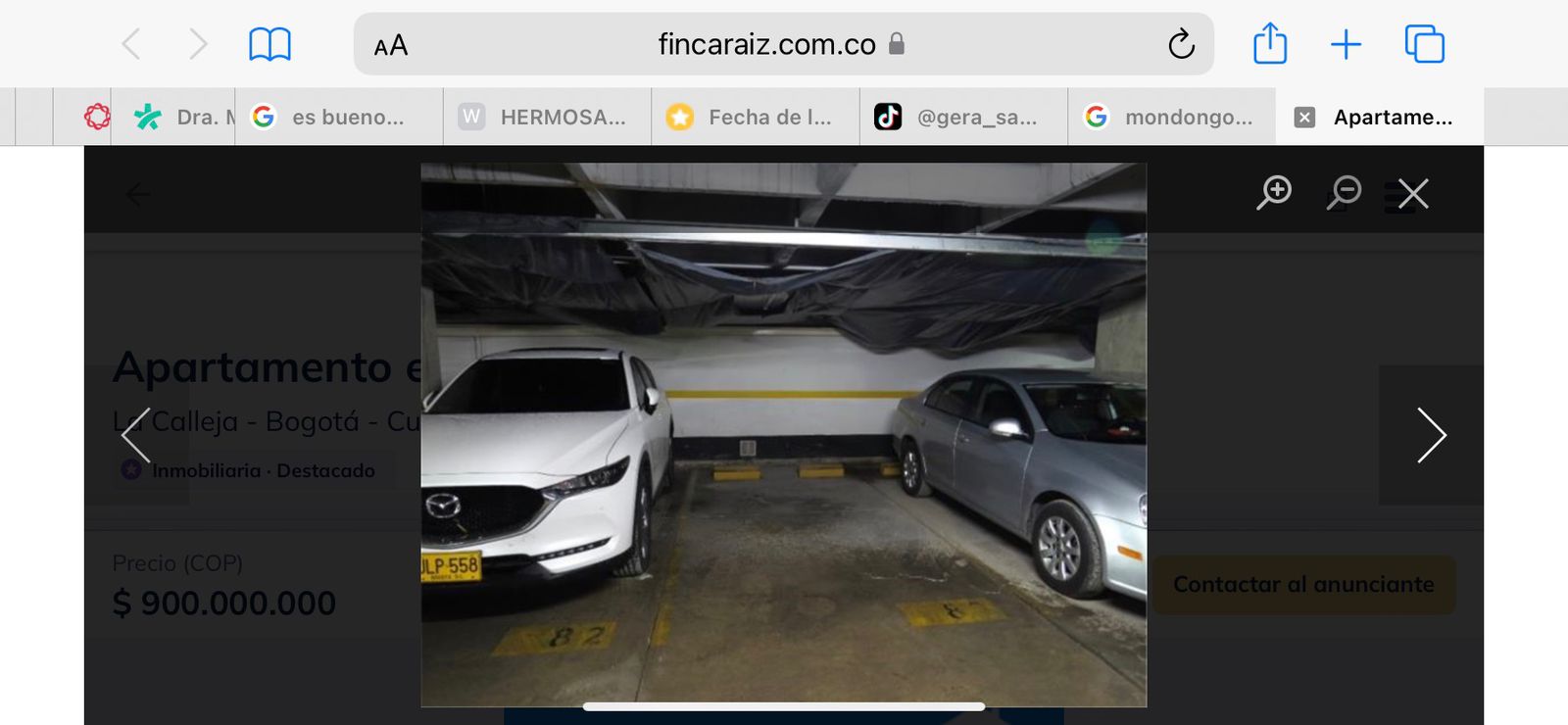This screenshot has height=725, width=1568.
Task: Switch to the mondongo Google tab
Action: tap(1171, 118)
